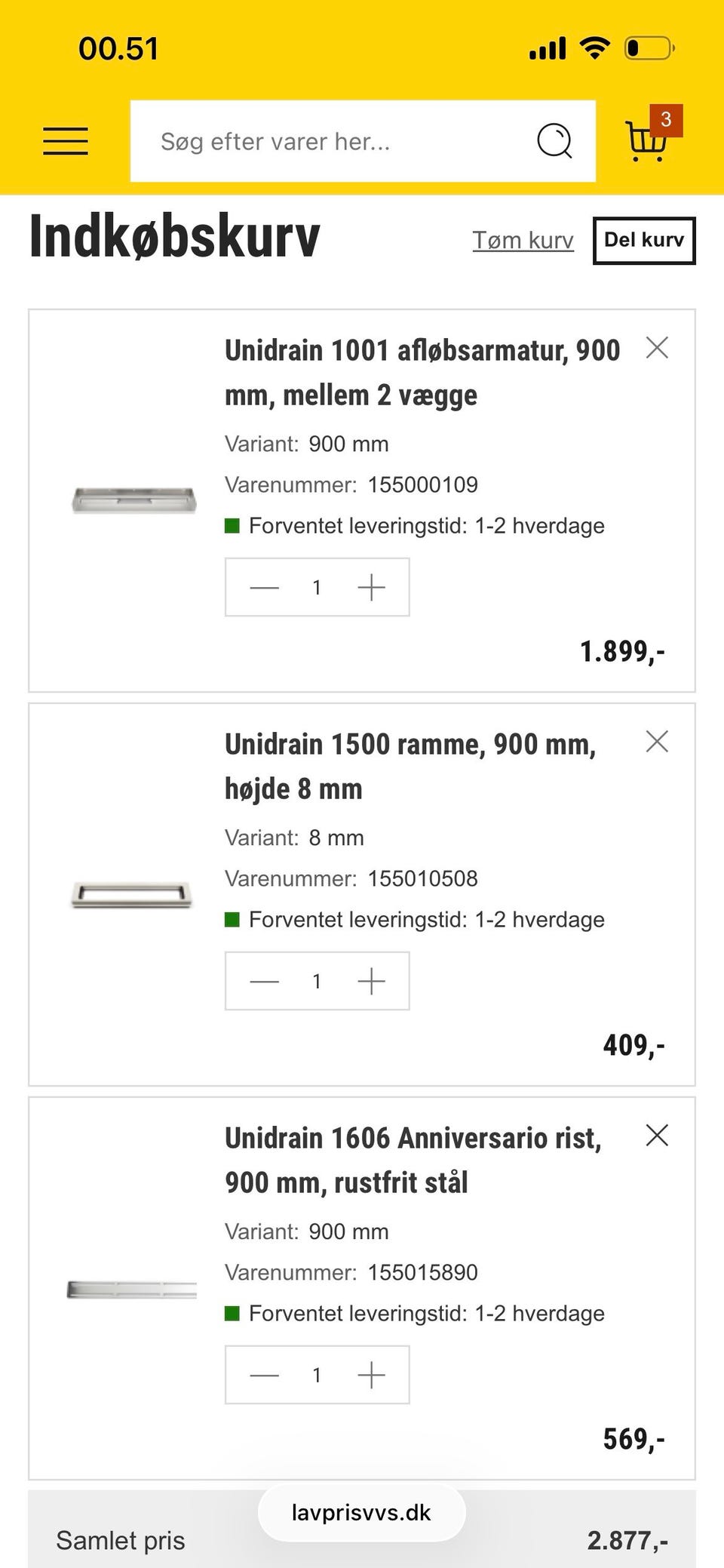Select the quantity field of Unidrain 1606 rist

[317, 1375]
